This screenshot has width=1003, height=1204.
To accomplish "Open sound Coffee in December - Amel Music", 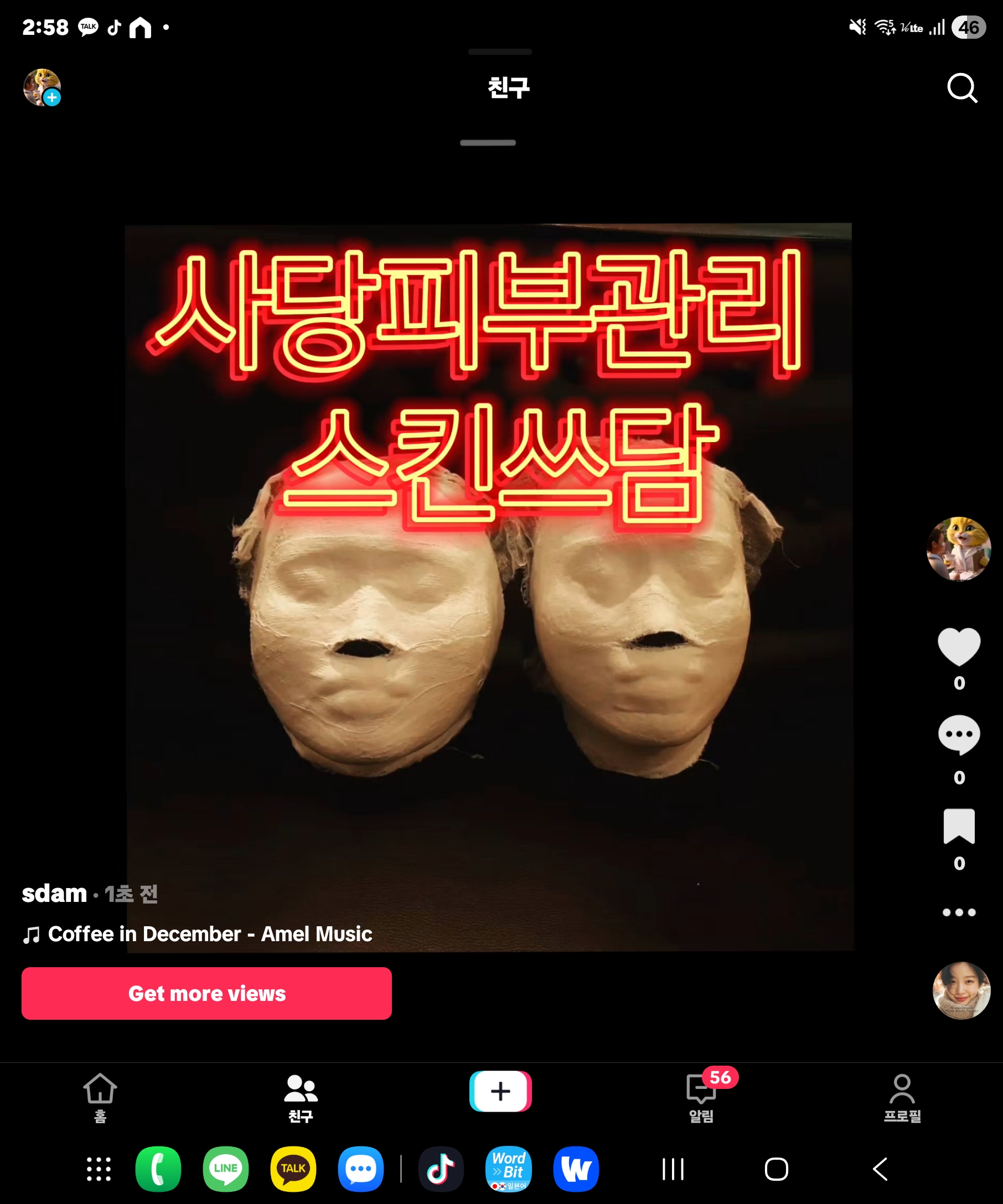I will pyautogui.click(x=209, y=934).
